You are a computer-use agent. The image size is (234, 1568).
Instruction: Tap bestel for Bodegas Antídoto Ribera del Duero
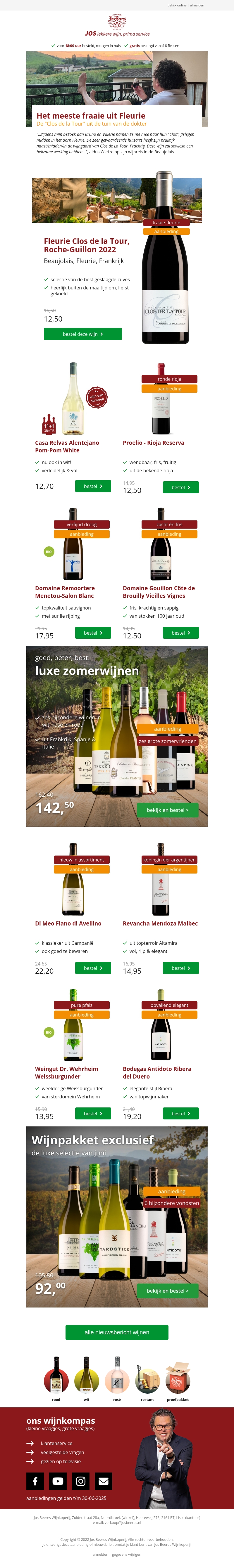click(180, 1113)
